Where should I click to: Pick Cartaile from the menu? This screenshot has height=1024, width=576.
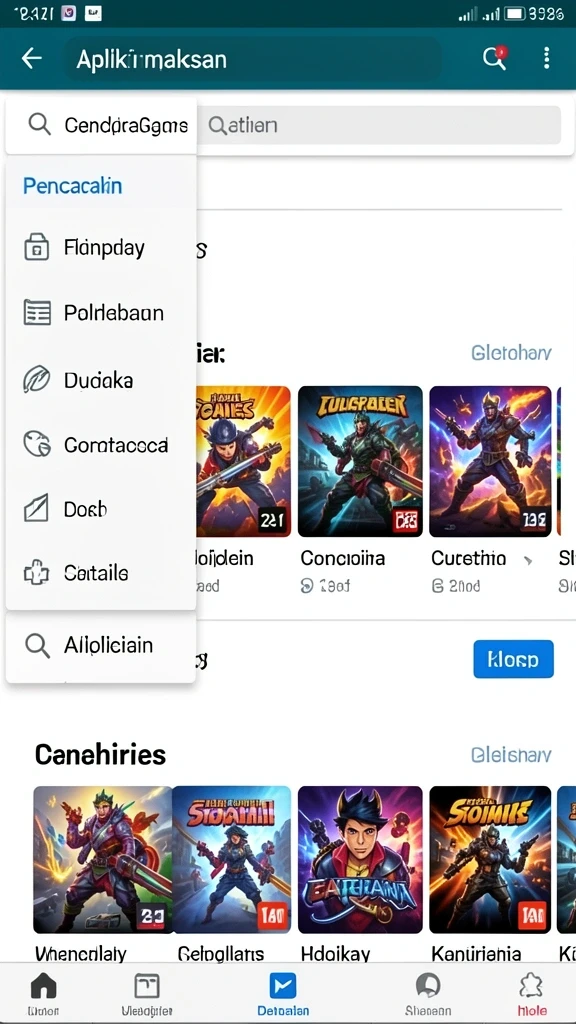101,573
